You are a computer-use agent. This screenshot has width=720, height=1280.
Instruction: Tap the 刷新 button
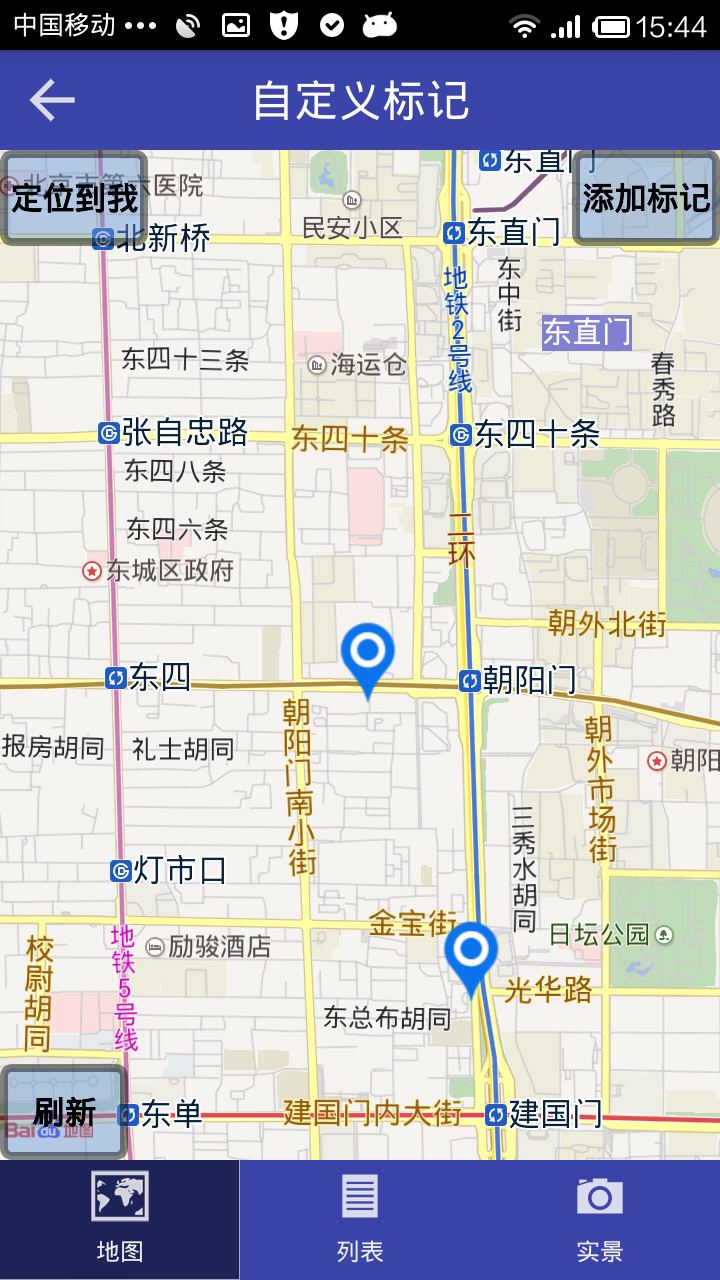64,1112
